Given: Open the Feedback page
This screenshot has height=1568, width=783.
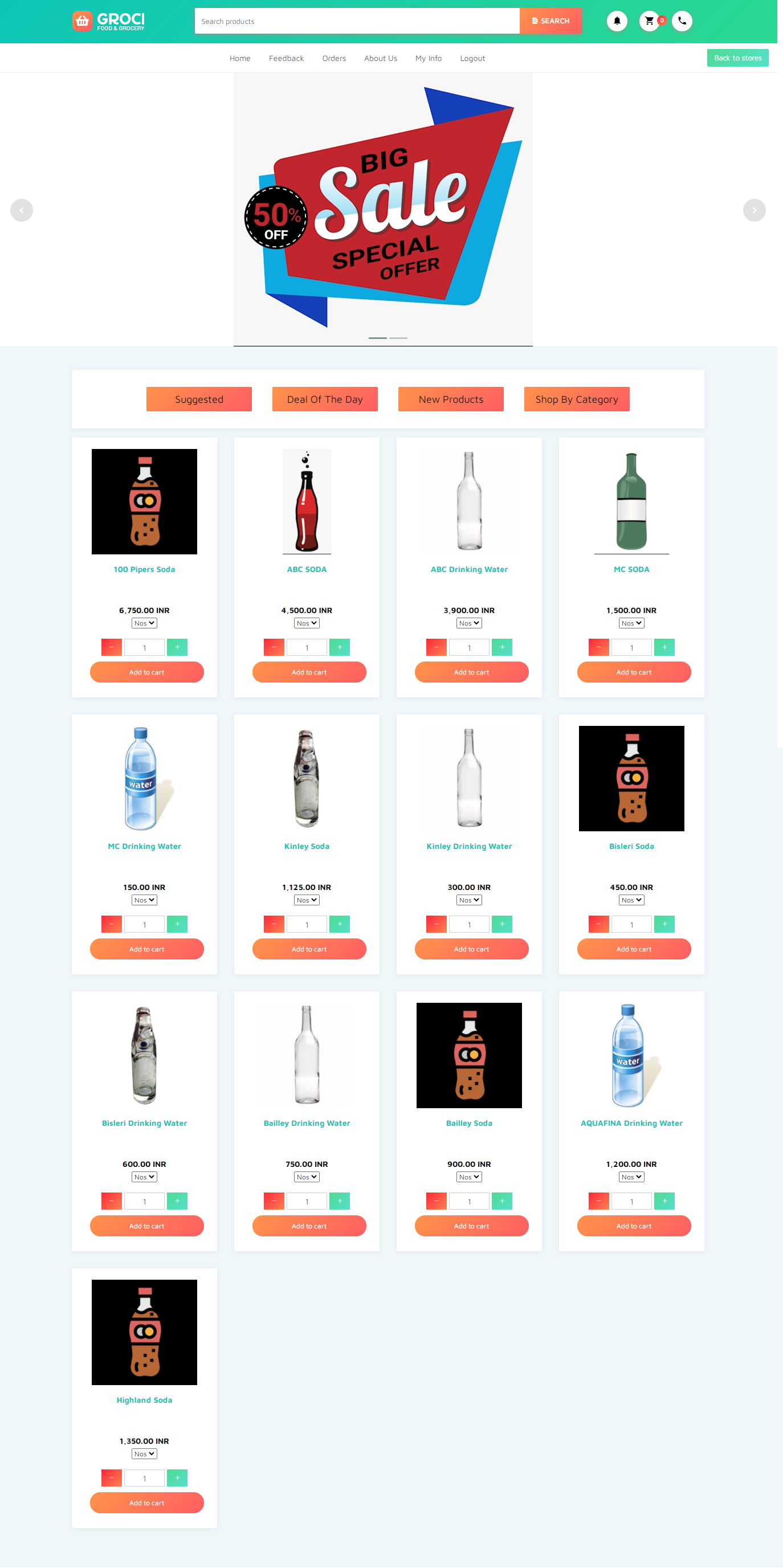Looking at the screenshot, I should click(286, 59).
